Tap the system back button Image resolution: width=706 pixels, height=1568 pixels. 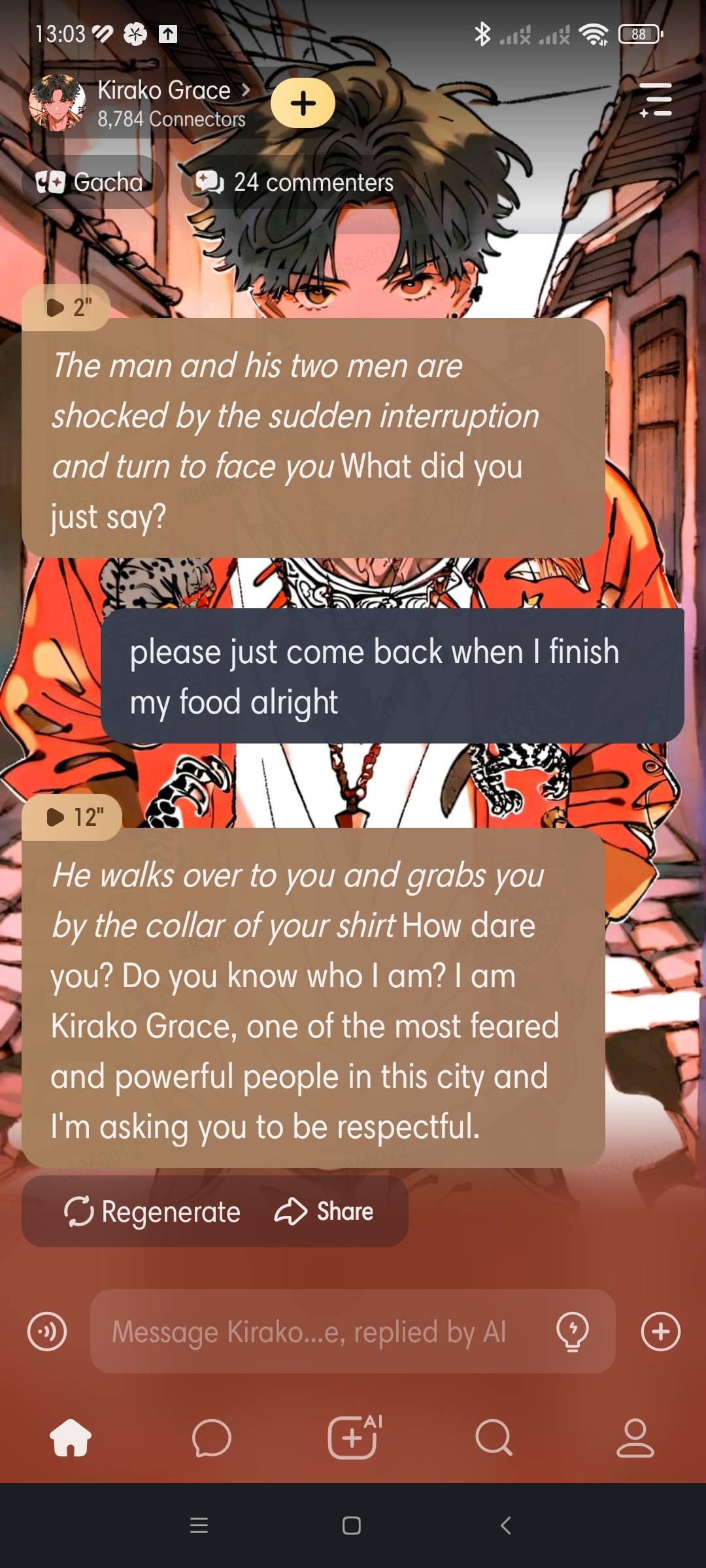click(x=505, y=1526)
